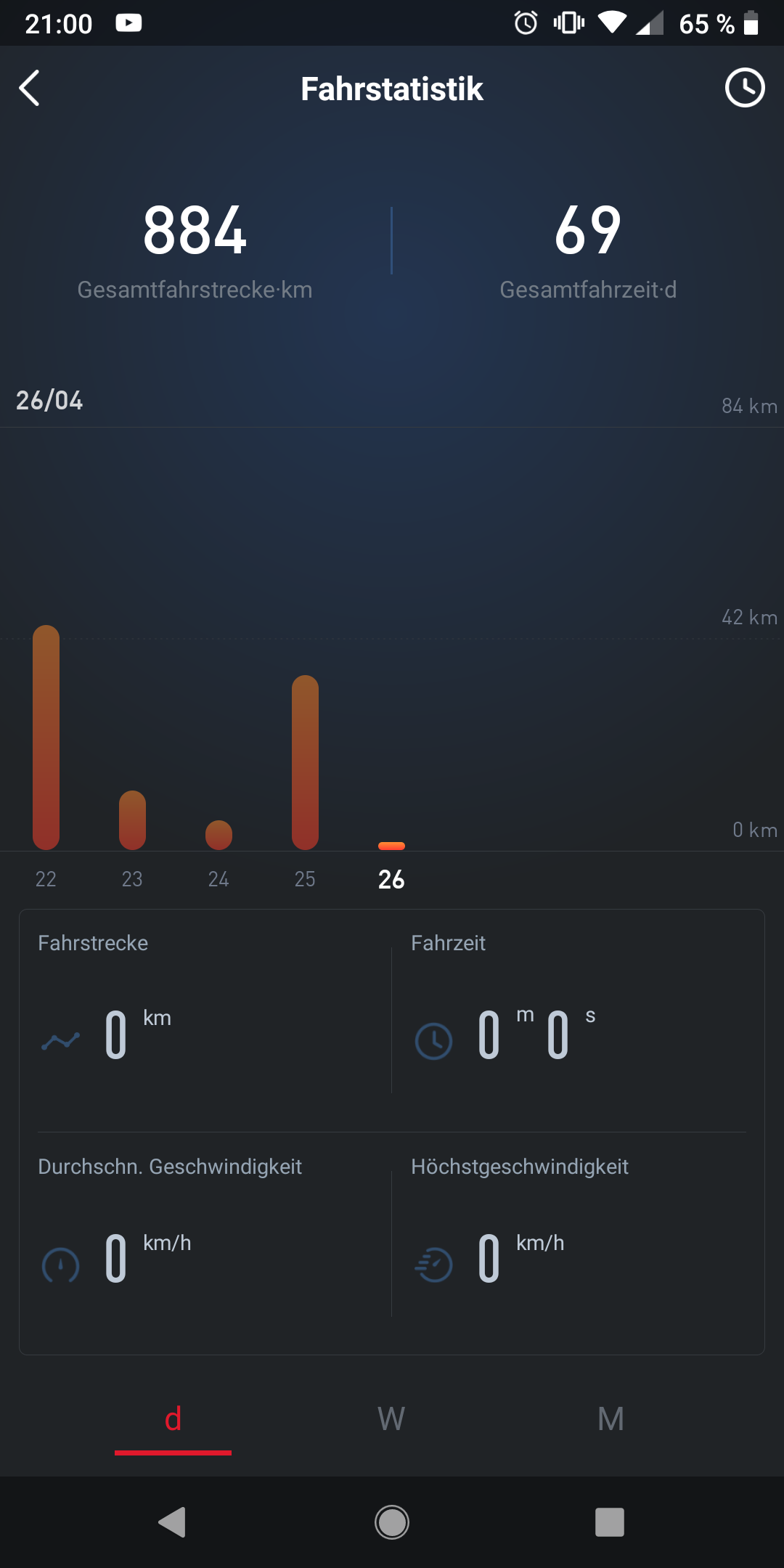Select the bar for day 24
The height and width of the screenshot is (1568, 784).
point(219,835)
